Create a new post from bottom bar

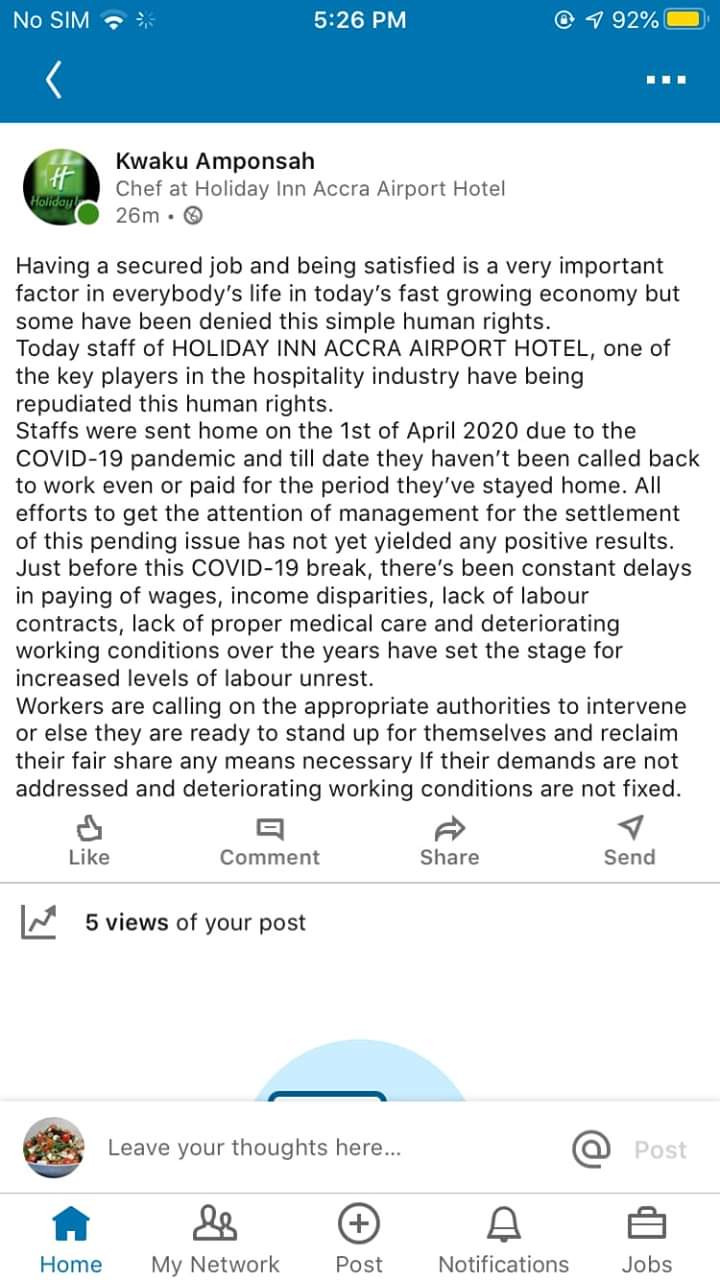tap(359, 1238)
